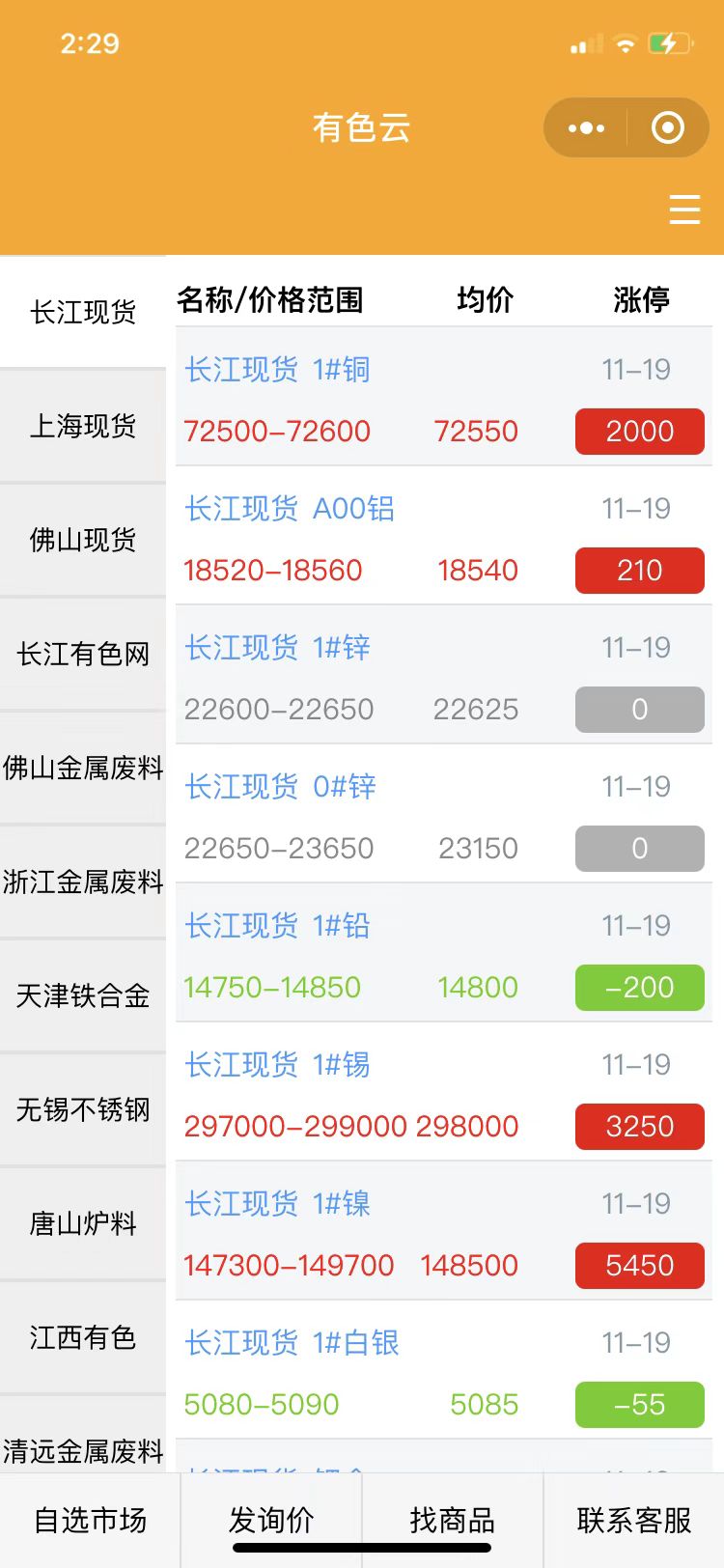
Task: Switch to 找商品 tab
Action: [x=452, y=1520]
